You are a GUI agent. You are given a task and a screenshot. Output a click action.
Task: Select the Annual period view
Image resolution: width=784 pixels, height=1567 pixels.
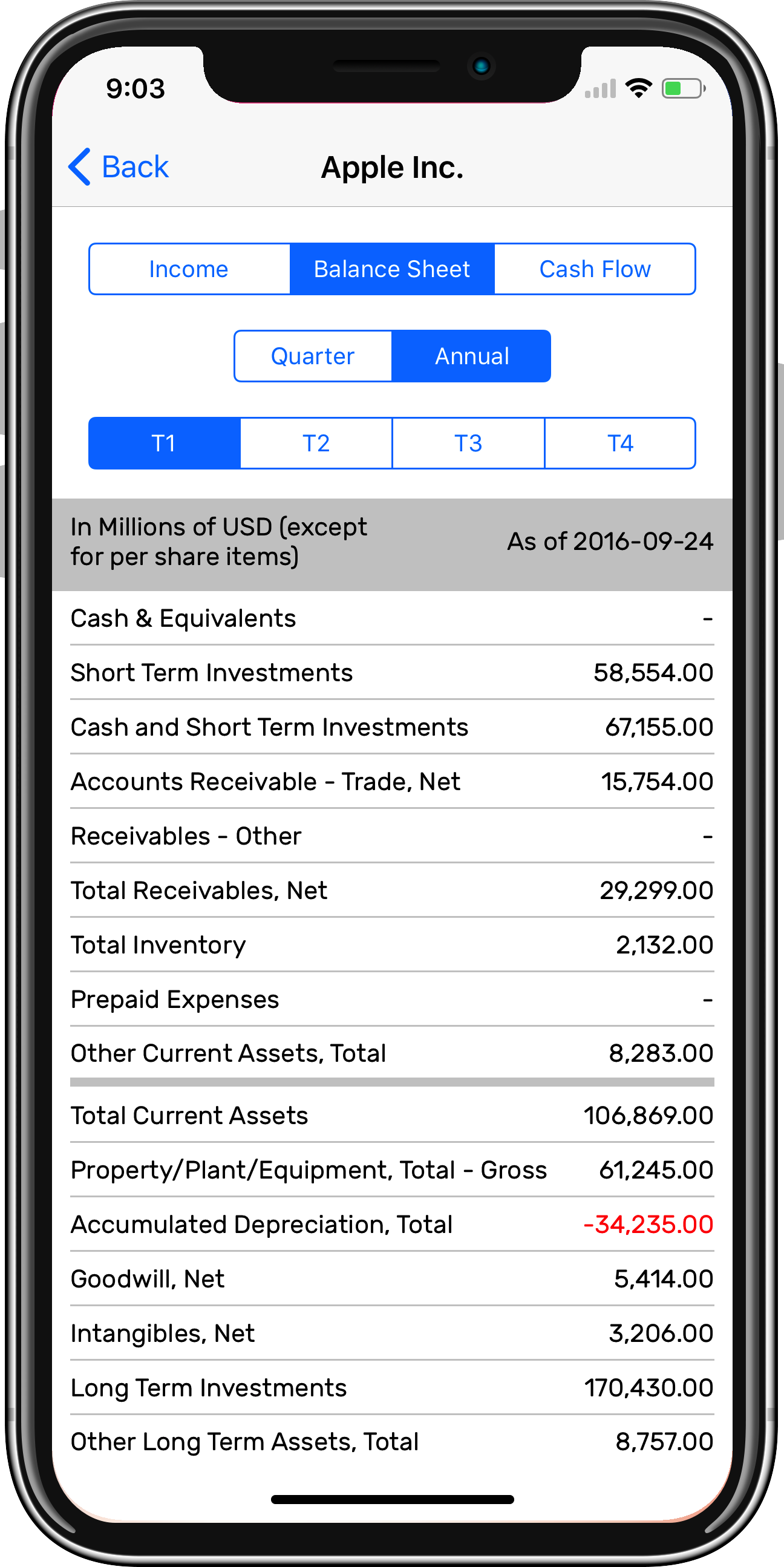[x=471, y=356]
